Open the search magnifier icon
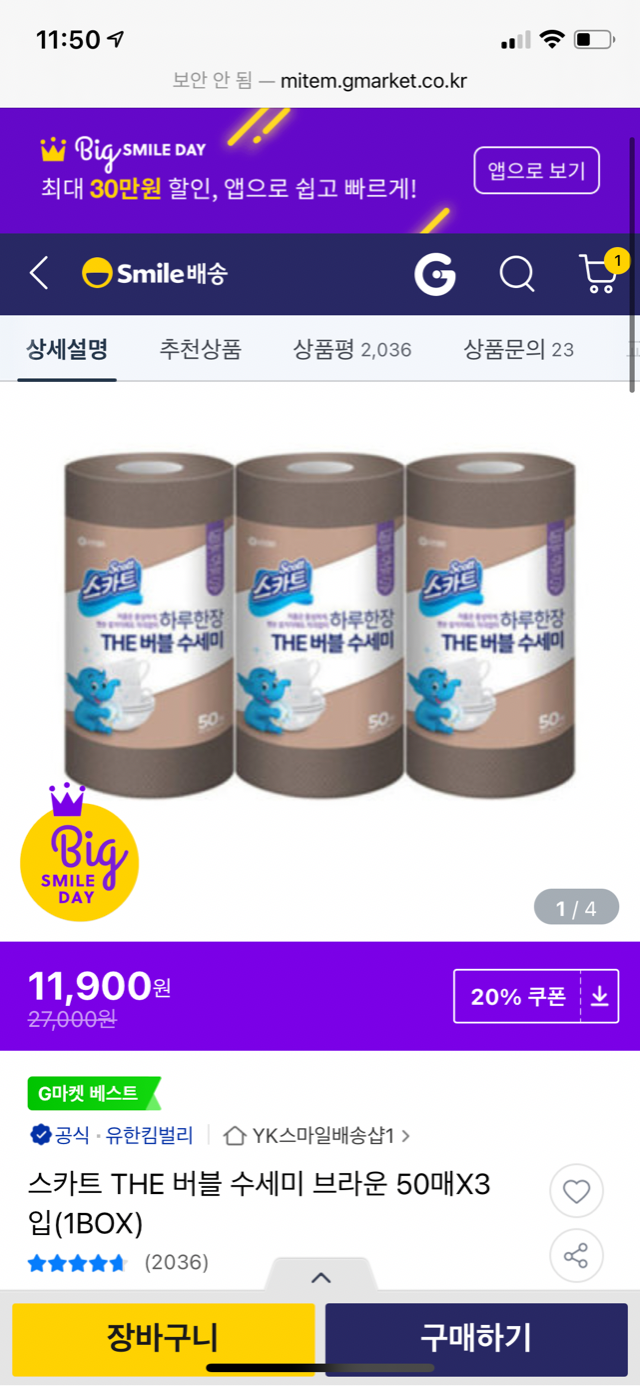 click(x=517, y=273)
